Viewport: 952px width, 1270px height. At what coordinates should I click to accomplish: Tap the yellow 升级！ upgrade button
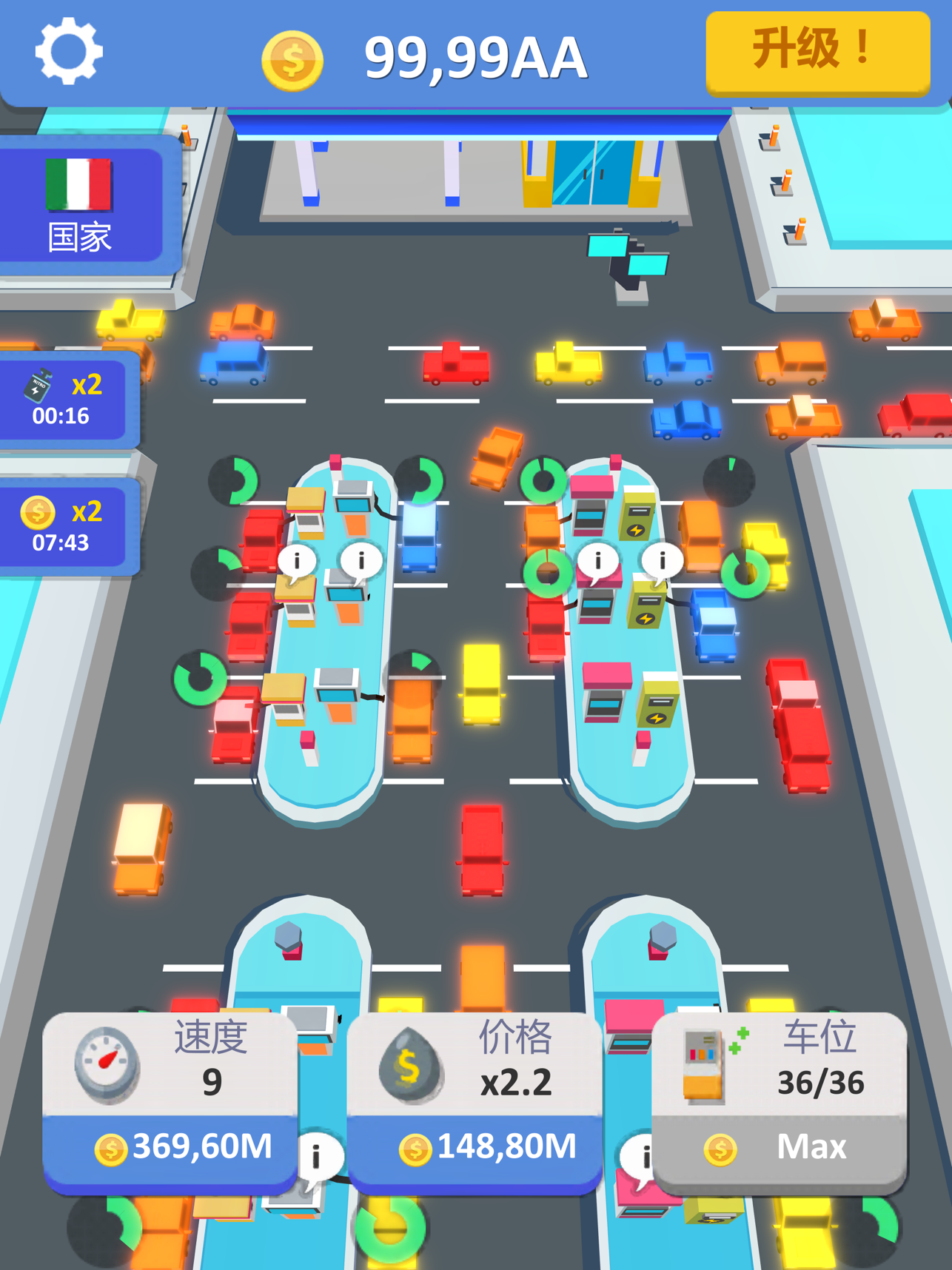tap(817, 53)
